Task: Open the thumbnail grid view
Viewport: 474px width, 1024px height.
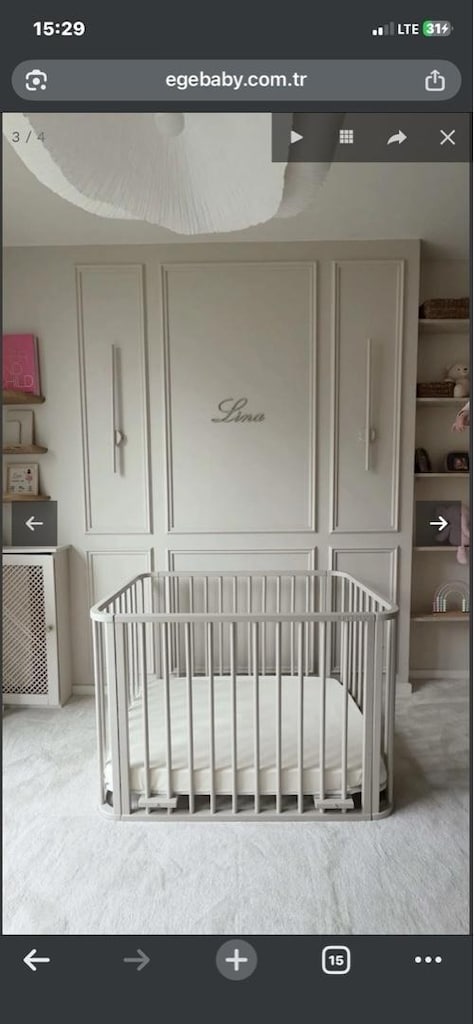Action: coord(347,137)
